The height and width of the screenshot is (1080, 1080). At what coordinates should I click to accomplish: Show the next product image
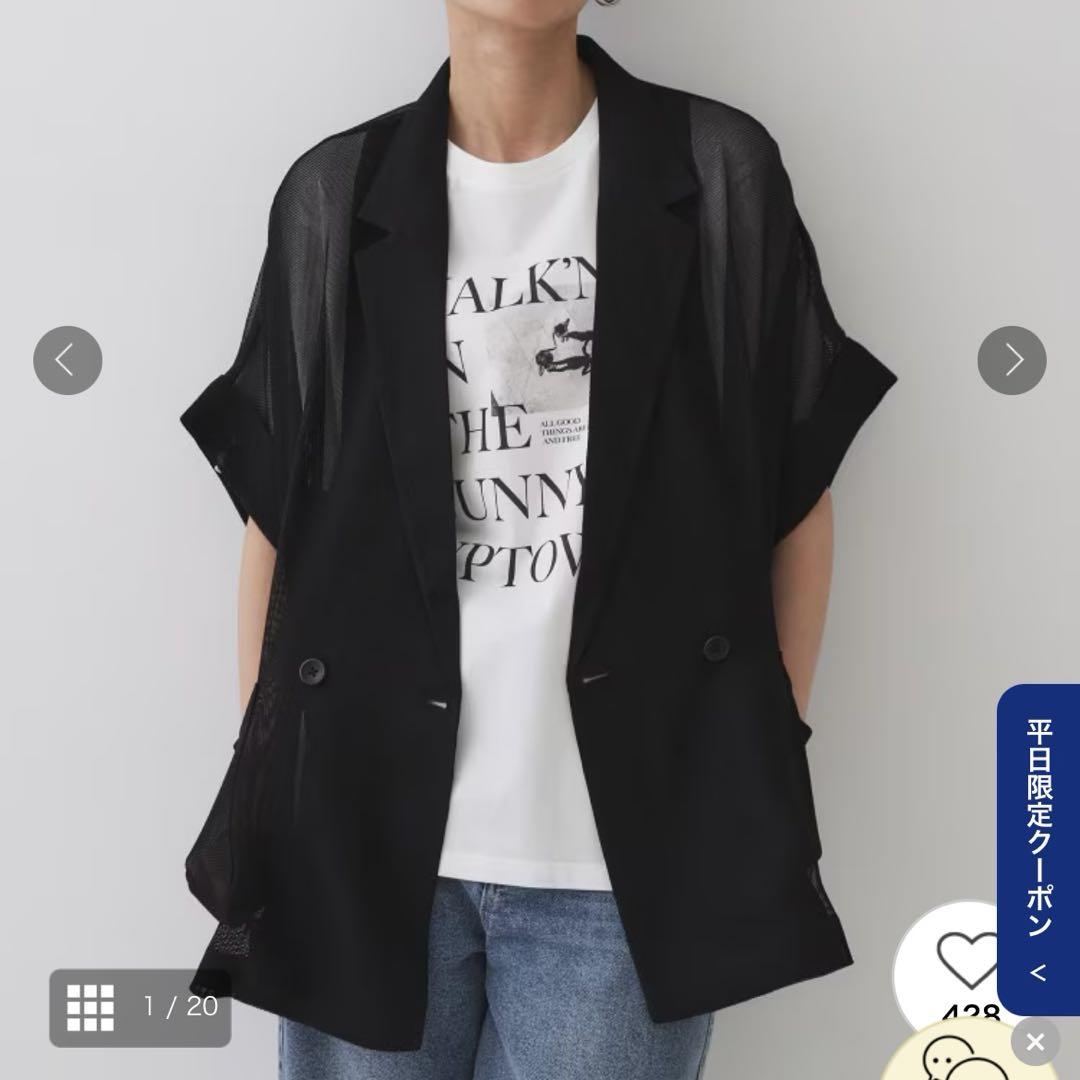1012,360
